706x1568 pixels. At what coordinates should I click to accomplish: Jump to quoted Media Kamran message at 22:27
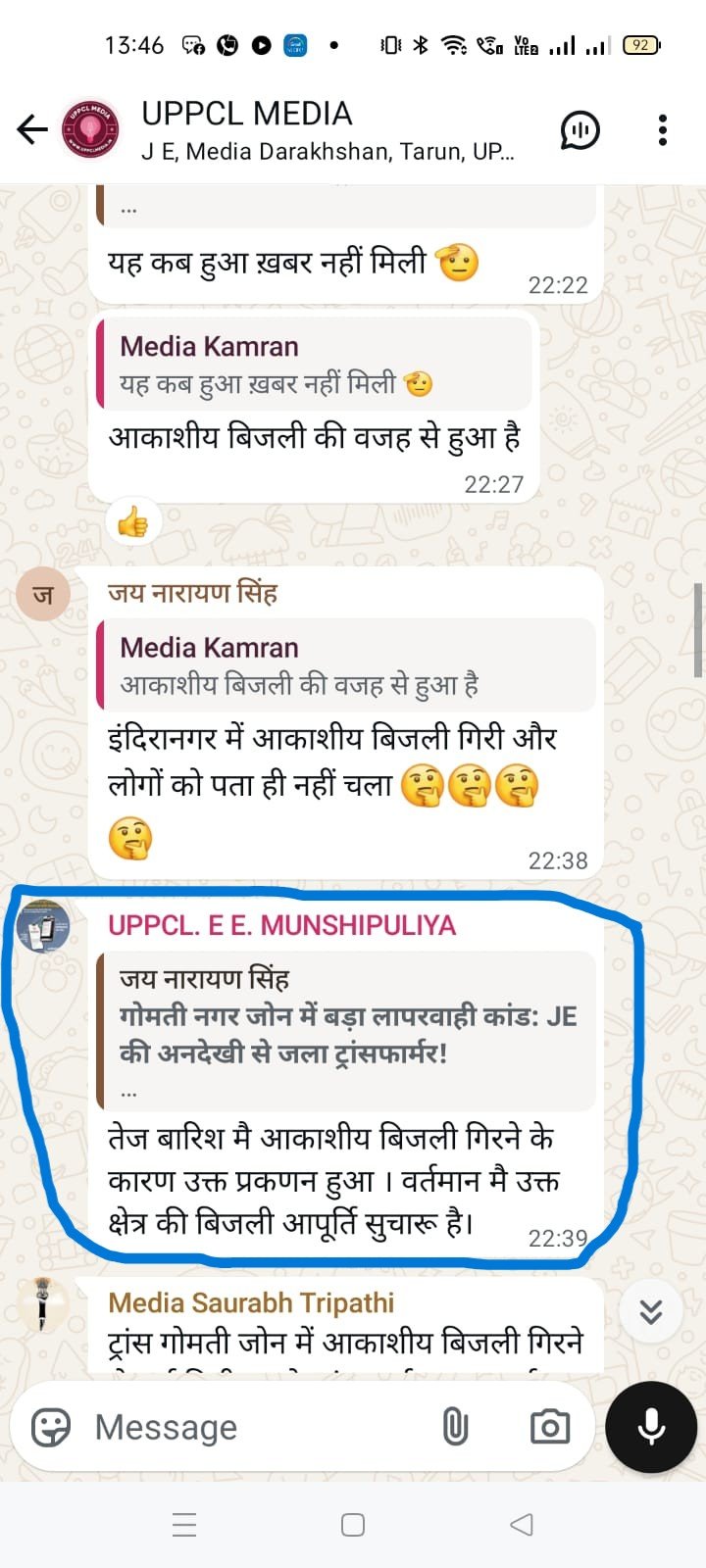[x=314, y=365]
